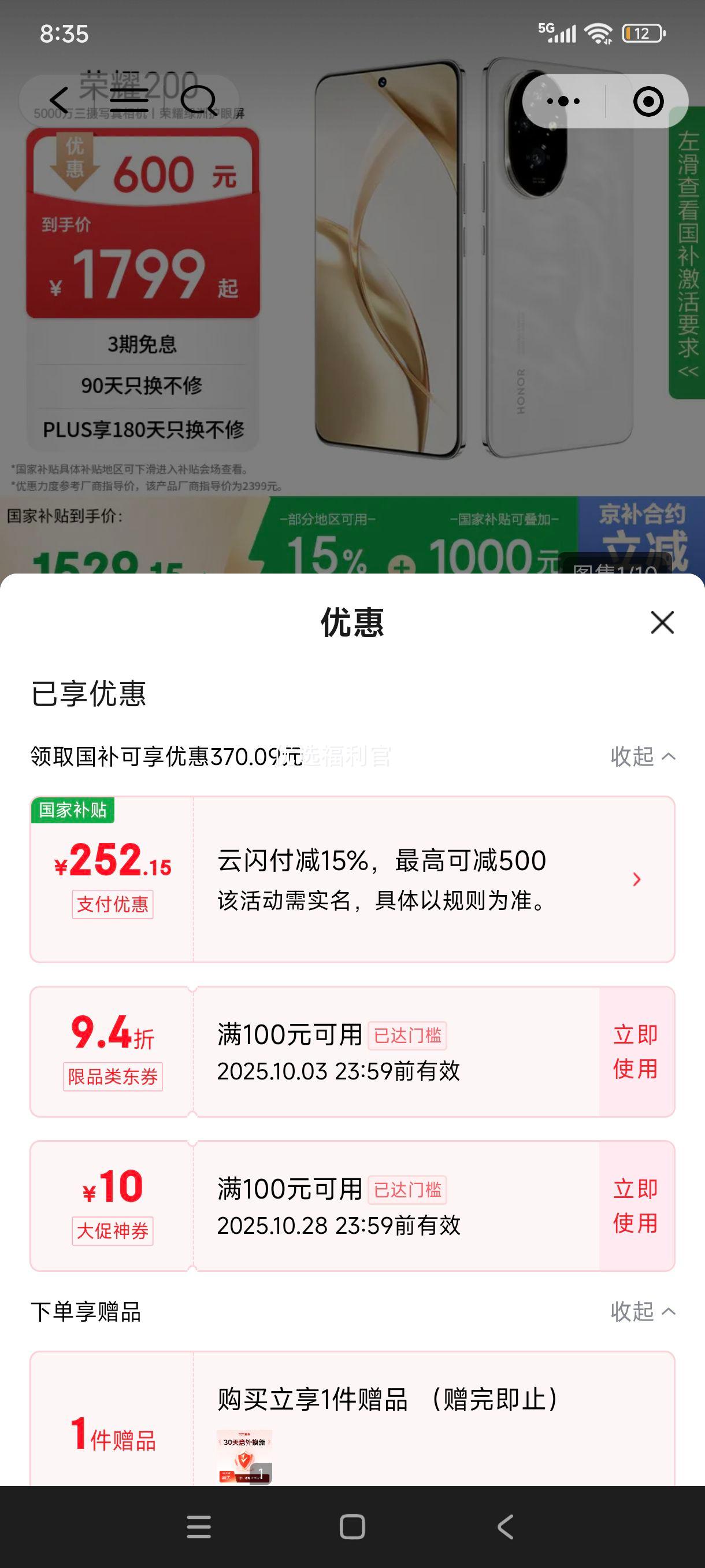Open the mini program three-dot menu
The height and width of the screenshot is (1568, 705).
tap(563, 101)
